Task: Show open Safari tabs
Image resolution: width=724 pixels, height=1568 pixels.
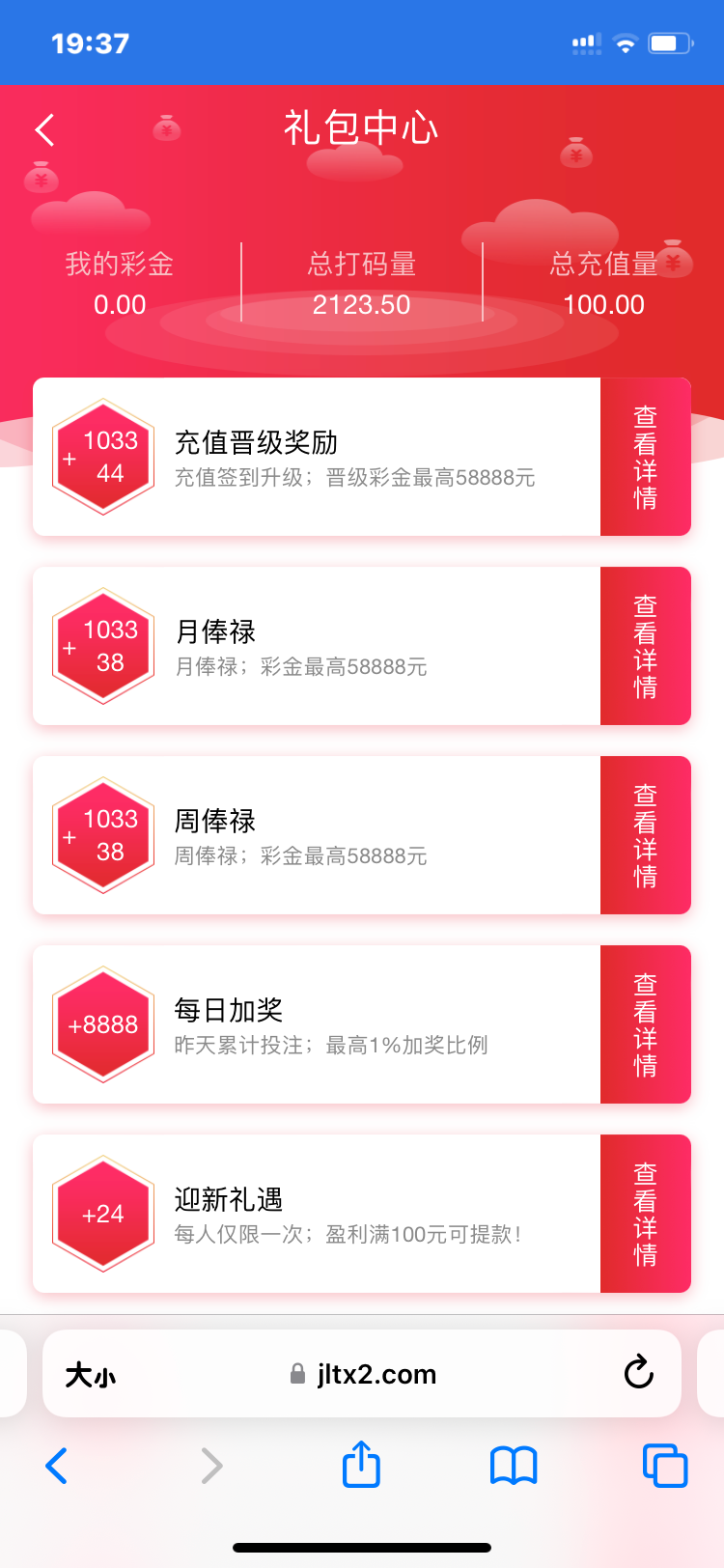Action: 664,1466
